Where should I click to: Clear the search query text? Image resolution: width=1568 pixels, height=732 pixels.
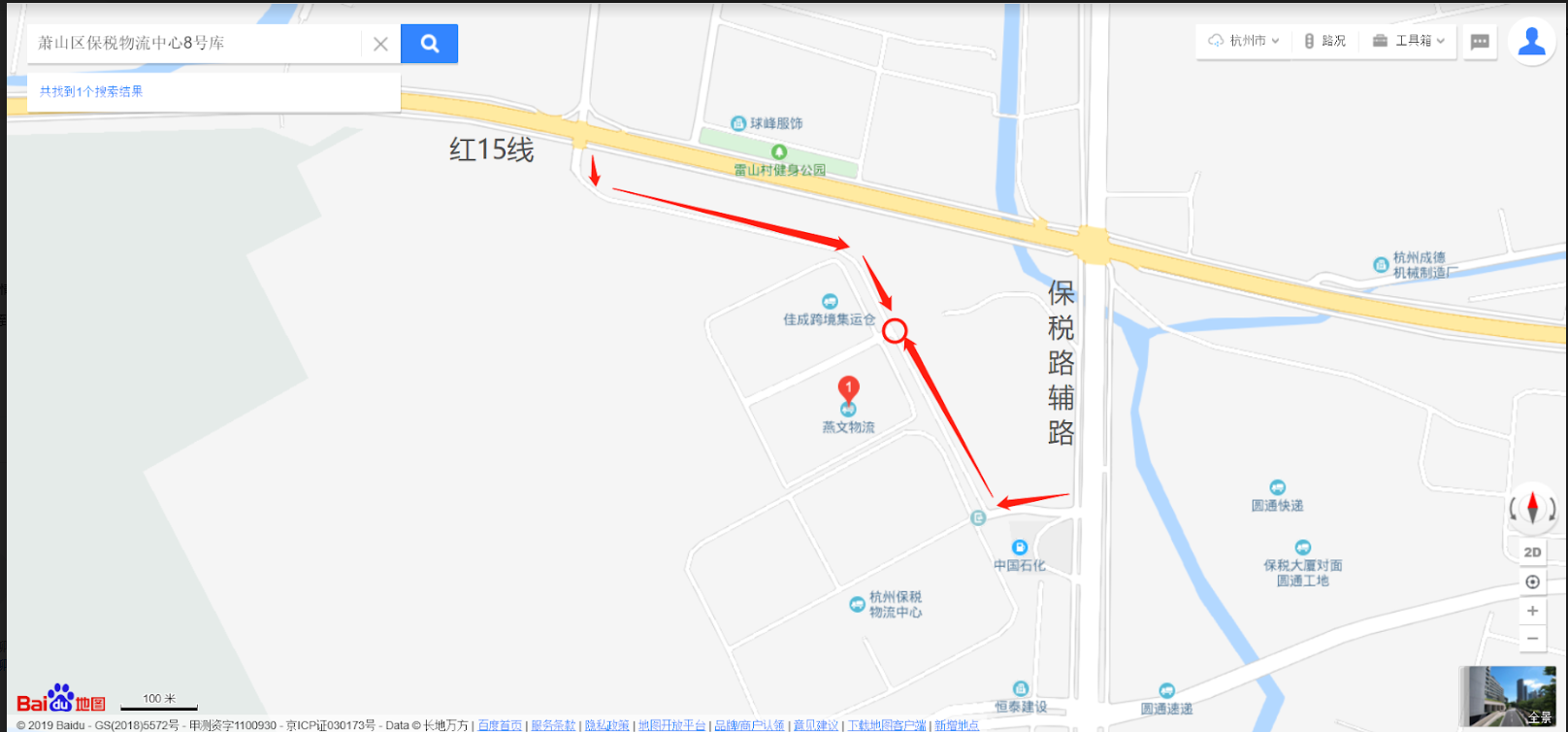(380, 44)
